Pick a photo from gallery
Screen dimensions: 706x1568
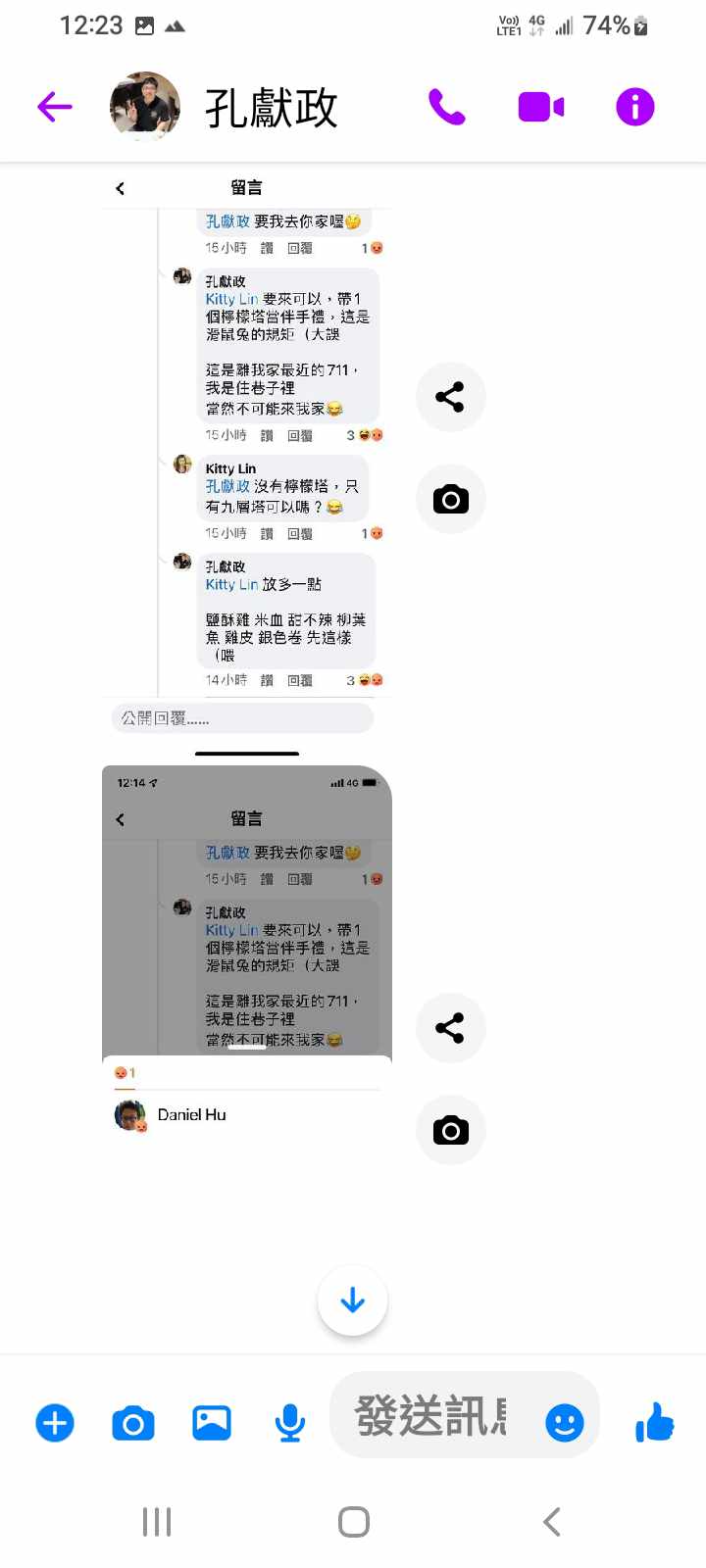point(212,1423)
